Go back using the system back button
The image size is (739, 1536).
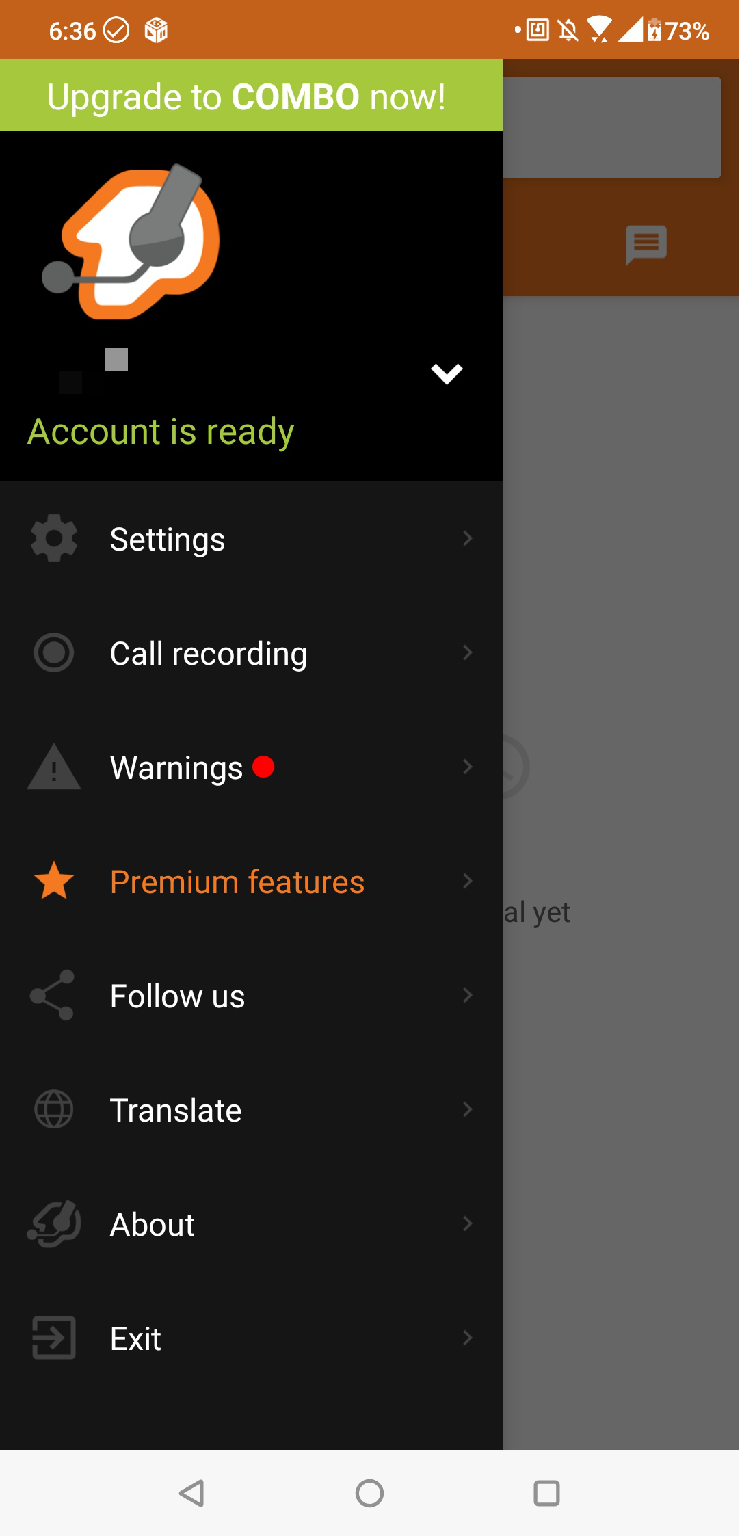tap(191, 1493)
